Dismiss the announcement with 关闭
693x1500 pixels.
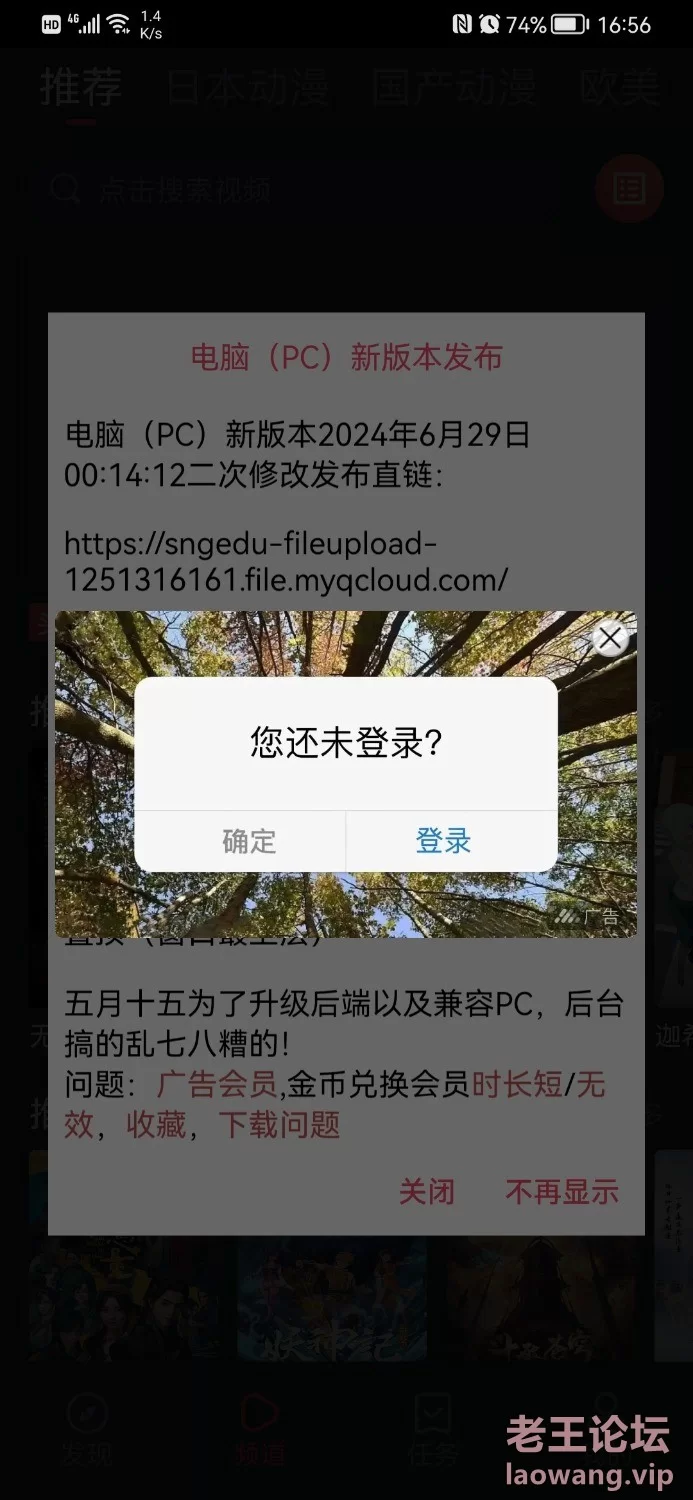coord(427,1191)
